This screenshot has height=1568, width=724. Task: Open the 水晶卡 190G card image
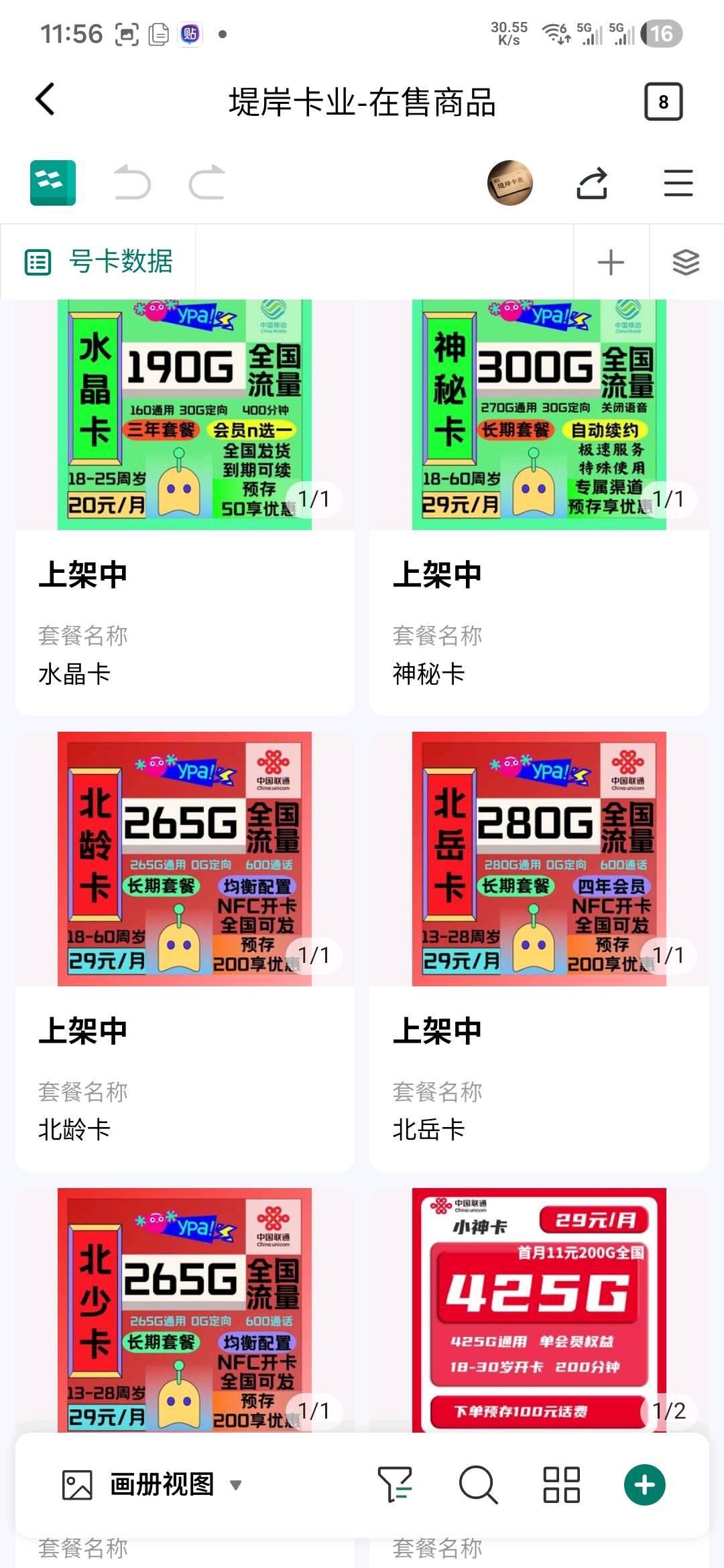(184, 415)
